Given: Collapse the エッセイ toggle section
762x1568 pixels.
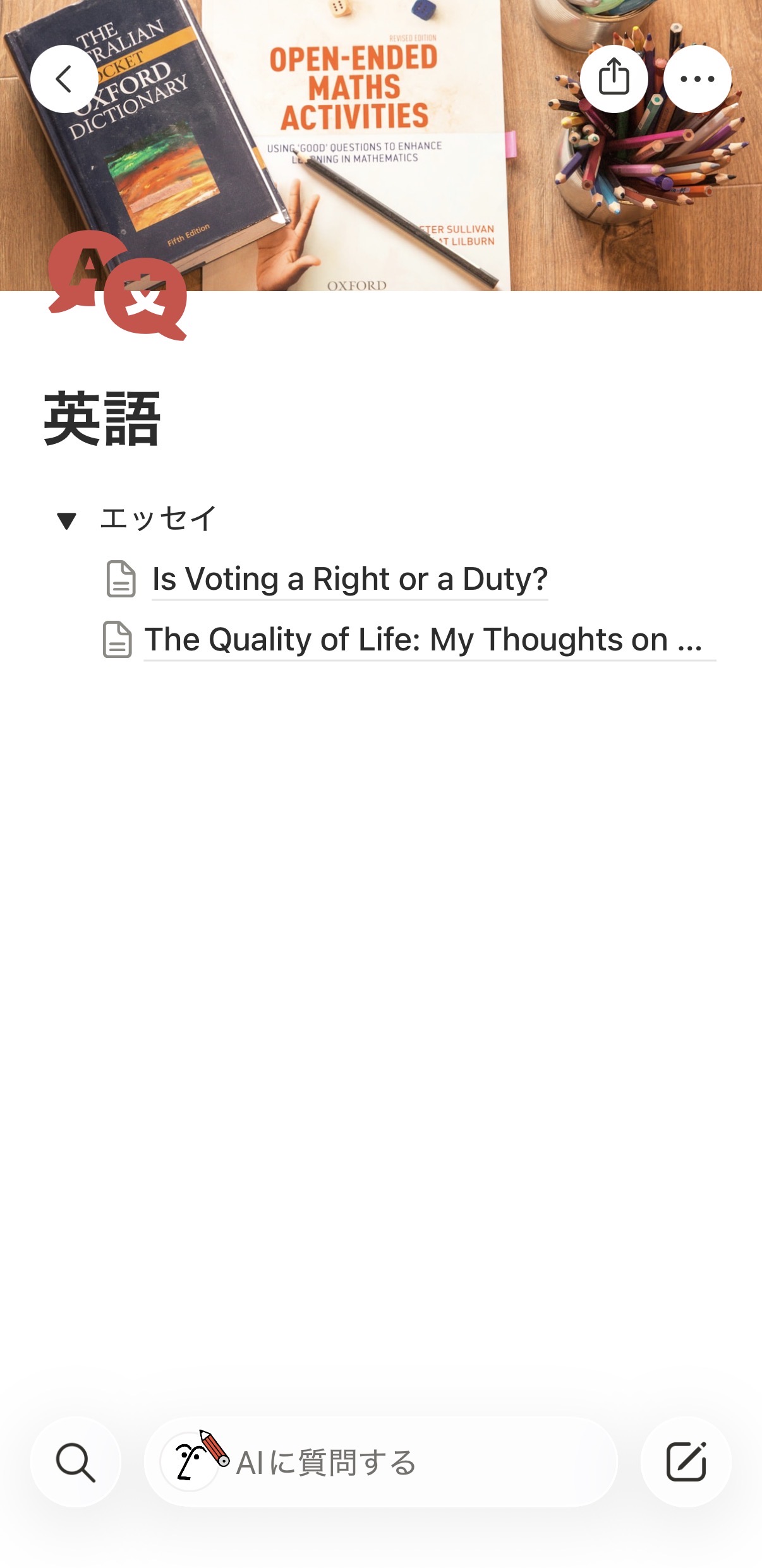Looking at the screenshot, I should tap(66, 520).
